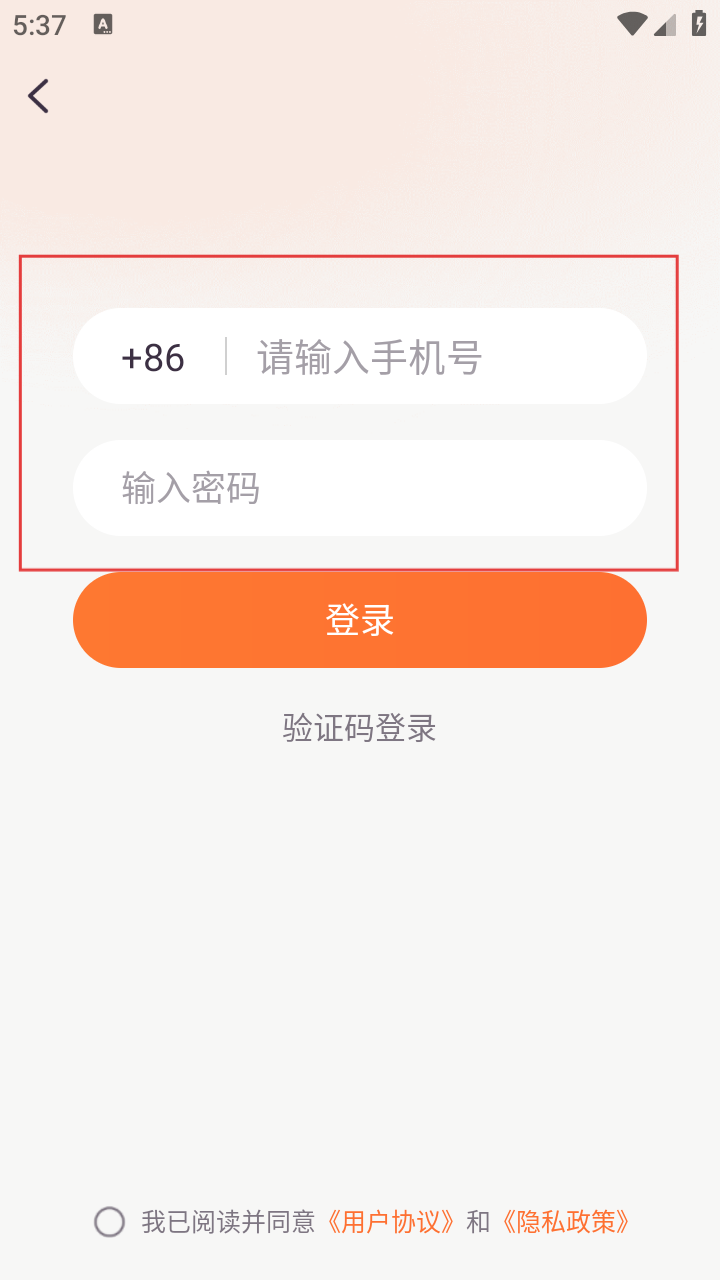Open the +86 country code selector
The image size is (720, 1280).
[x=152, y=357]
